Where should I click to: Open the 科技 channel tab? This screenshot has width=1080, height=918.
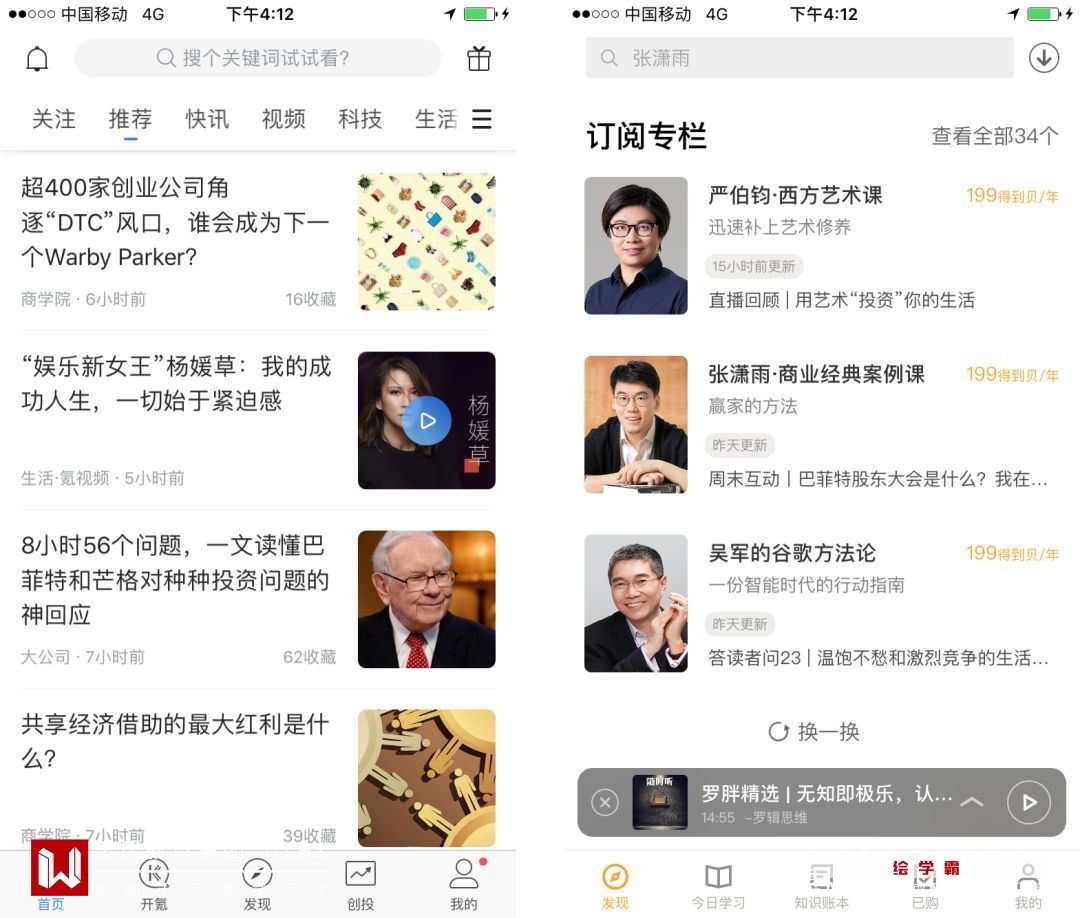pos(360,119)
